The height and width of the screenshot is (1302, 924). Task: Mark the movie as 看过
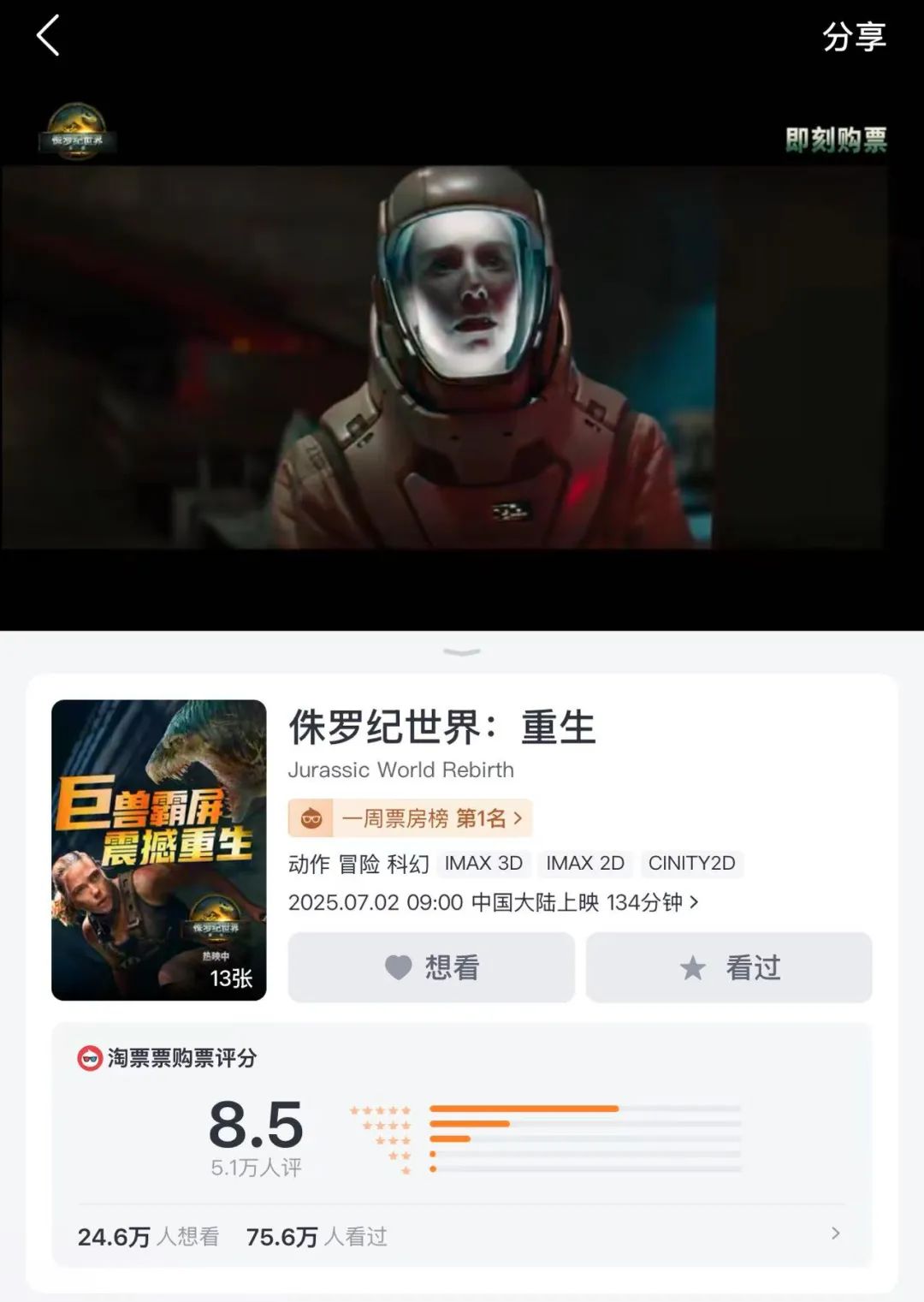coord(729,967)
